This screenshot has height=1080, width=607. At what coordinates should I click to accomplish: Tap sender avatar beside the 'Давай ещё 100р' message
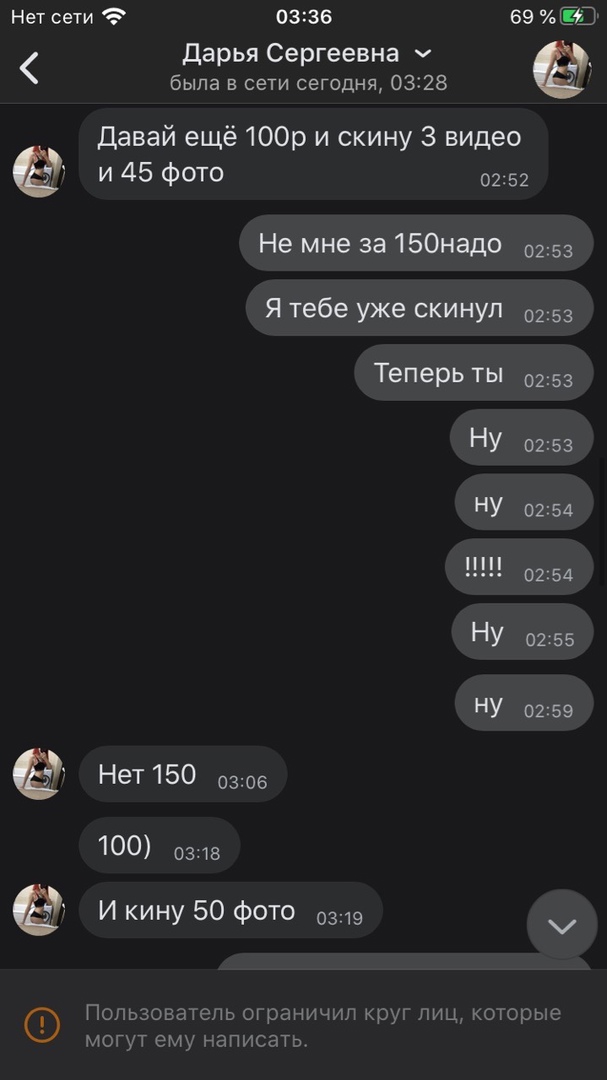point(38,171)
